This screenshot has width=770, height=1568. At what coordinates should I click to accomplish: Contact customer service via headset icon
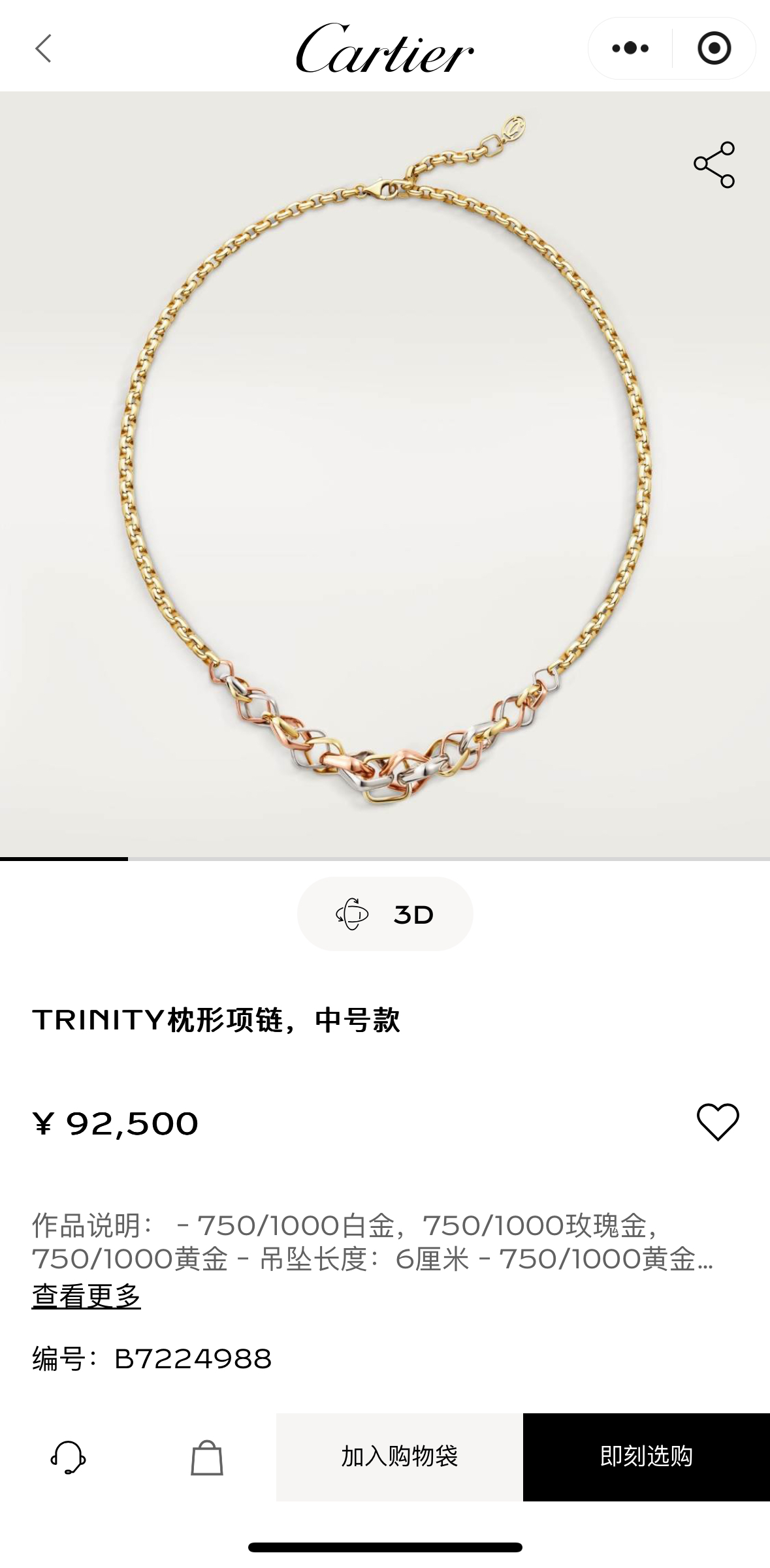click(x=69, y=1457)
